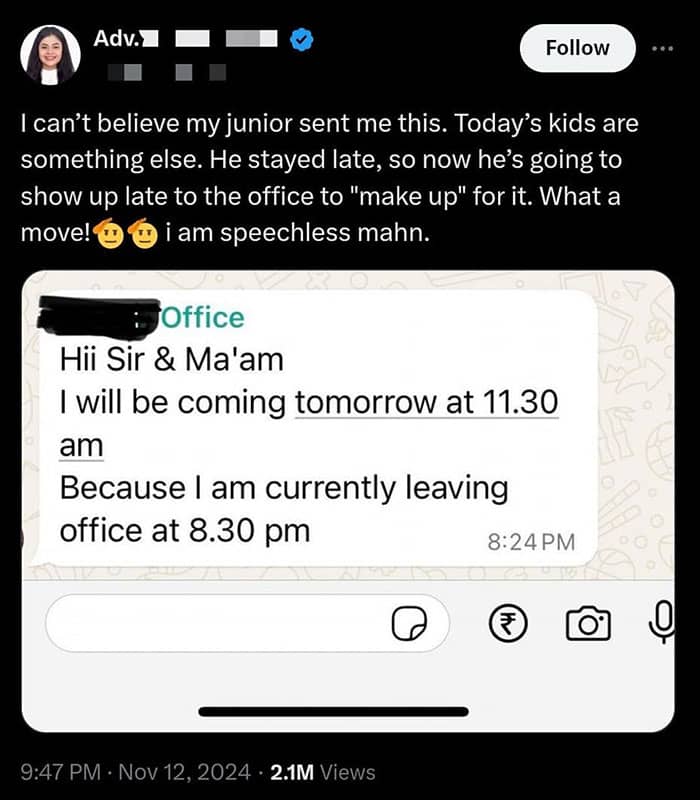Follow this advocate's account
The height and width of the screenshot is (800, 700).
pyautogui.click(x=577, y=47)
